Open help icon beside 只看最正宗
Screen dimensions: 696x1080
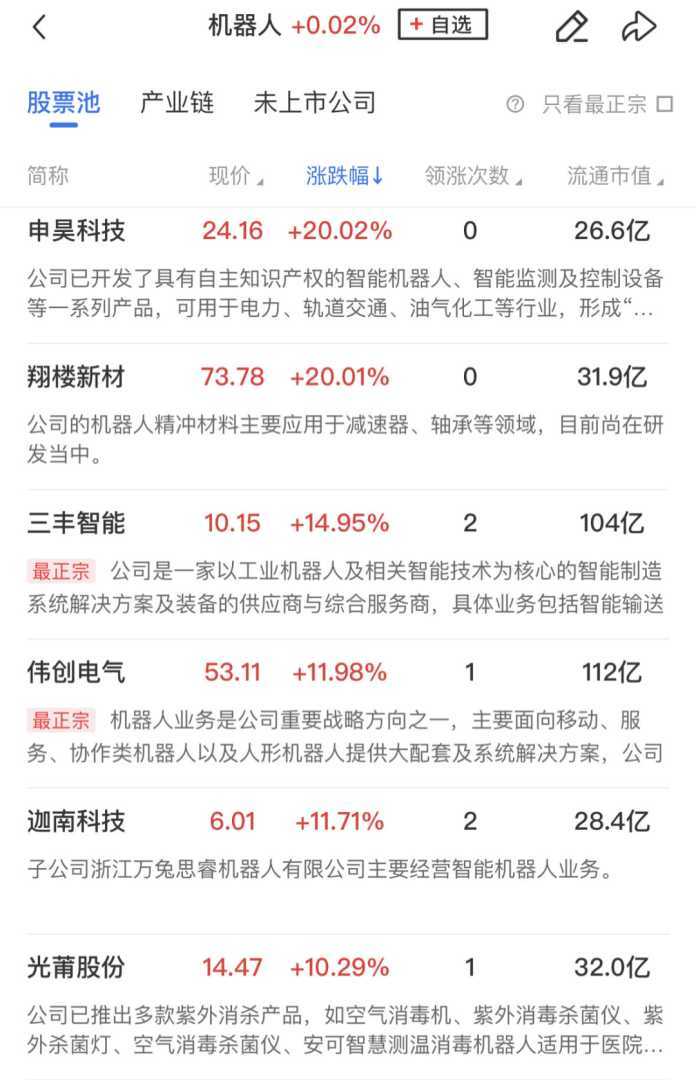point(515,104)
